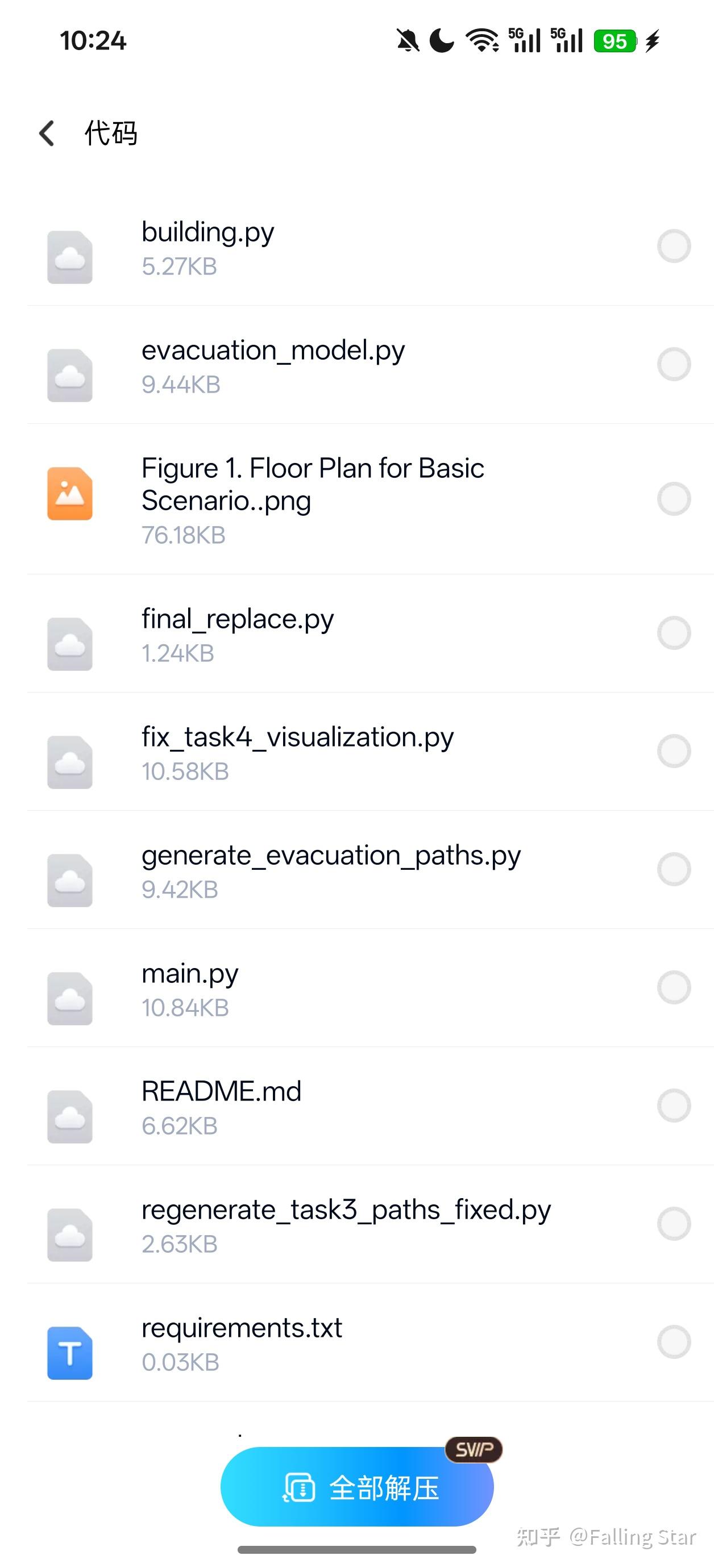The image size is (714, 1568).
Task: Go back from the 代码 folder
Action: (47, 134)
